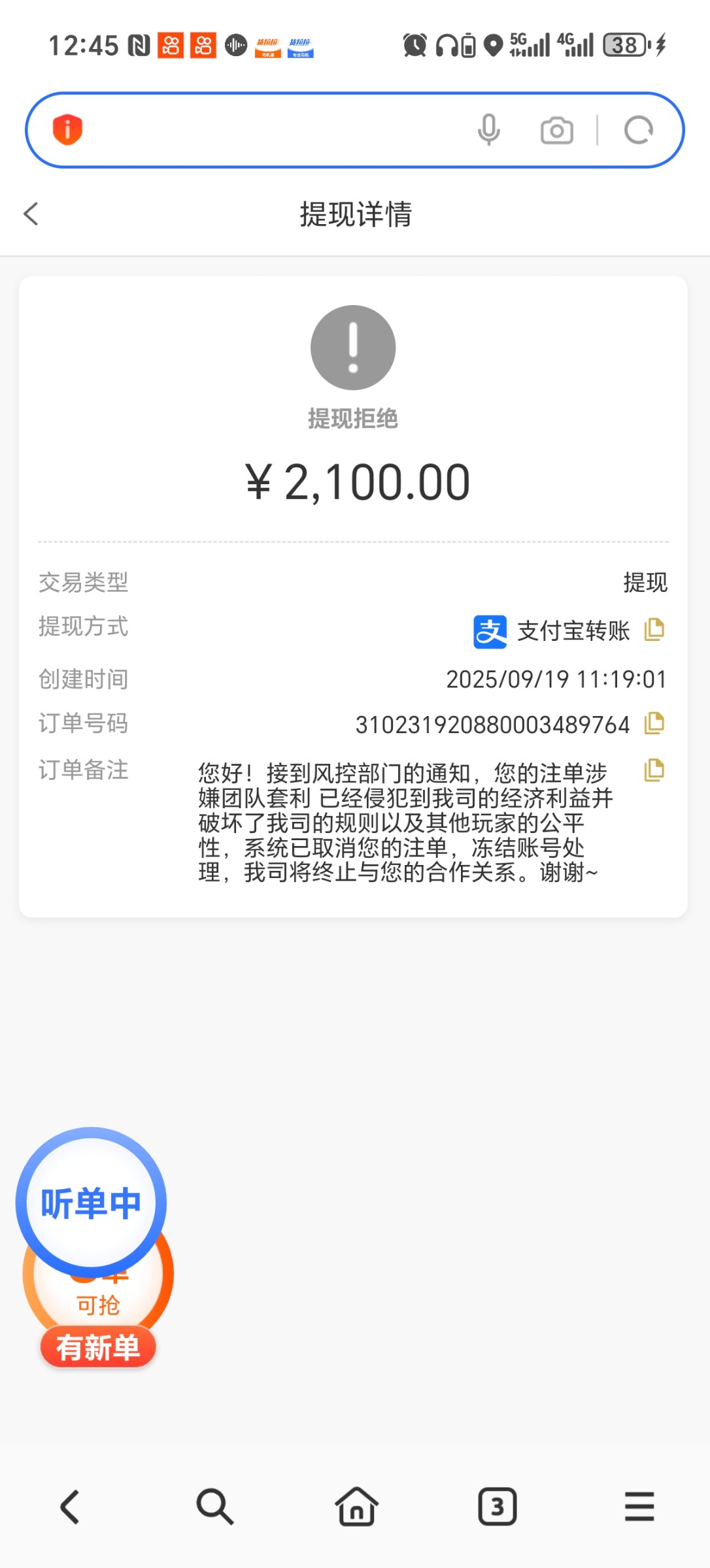Open search from the bottom toolbar
This screenshot has height=1568, width=710.
pyautogui.click(x=214, y=1507)
